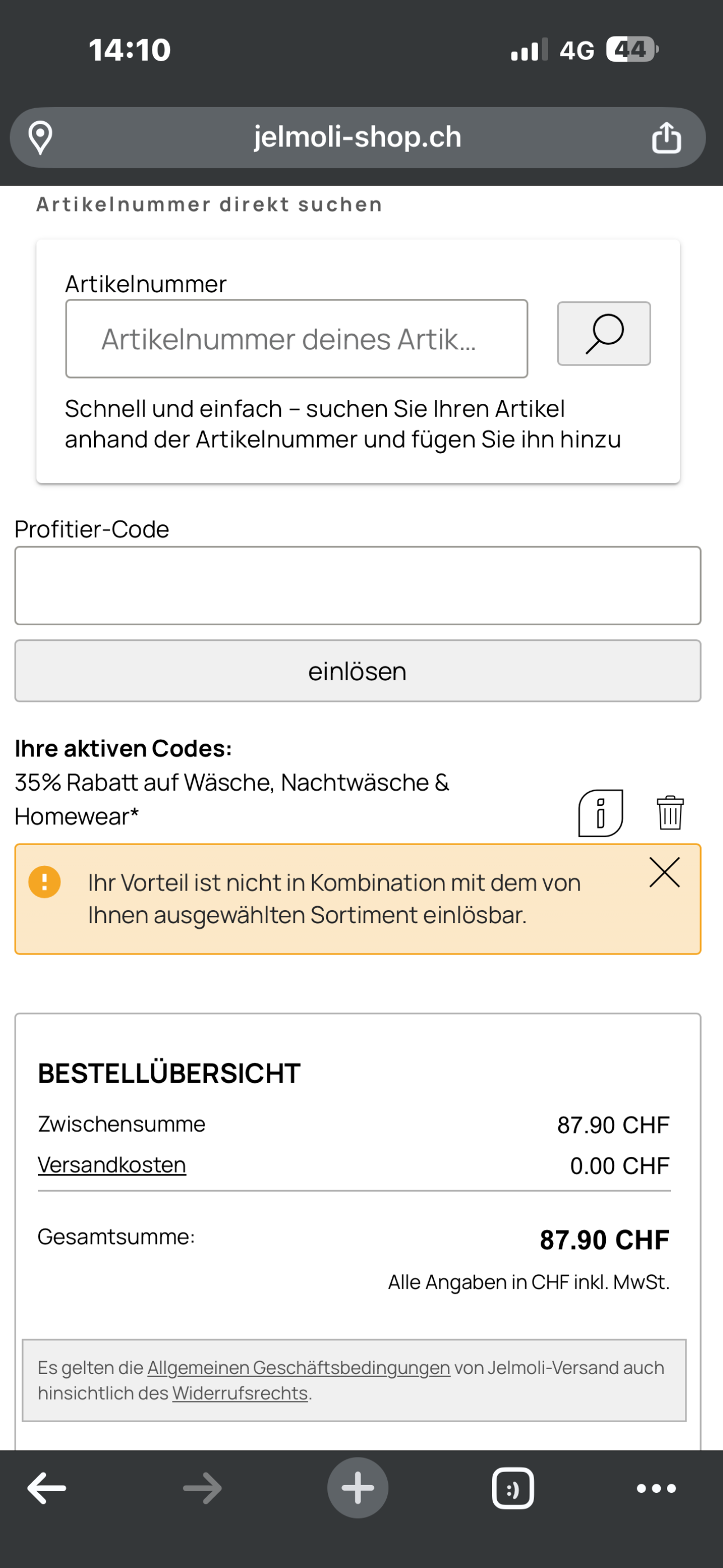Open the browser tabs overview
The image size is (723, 1568).
tap(512, 1488)
